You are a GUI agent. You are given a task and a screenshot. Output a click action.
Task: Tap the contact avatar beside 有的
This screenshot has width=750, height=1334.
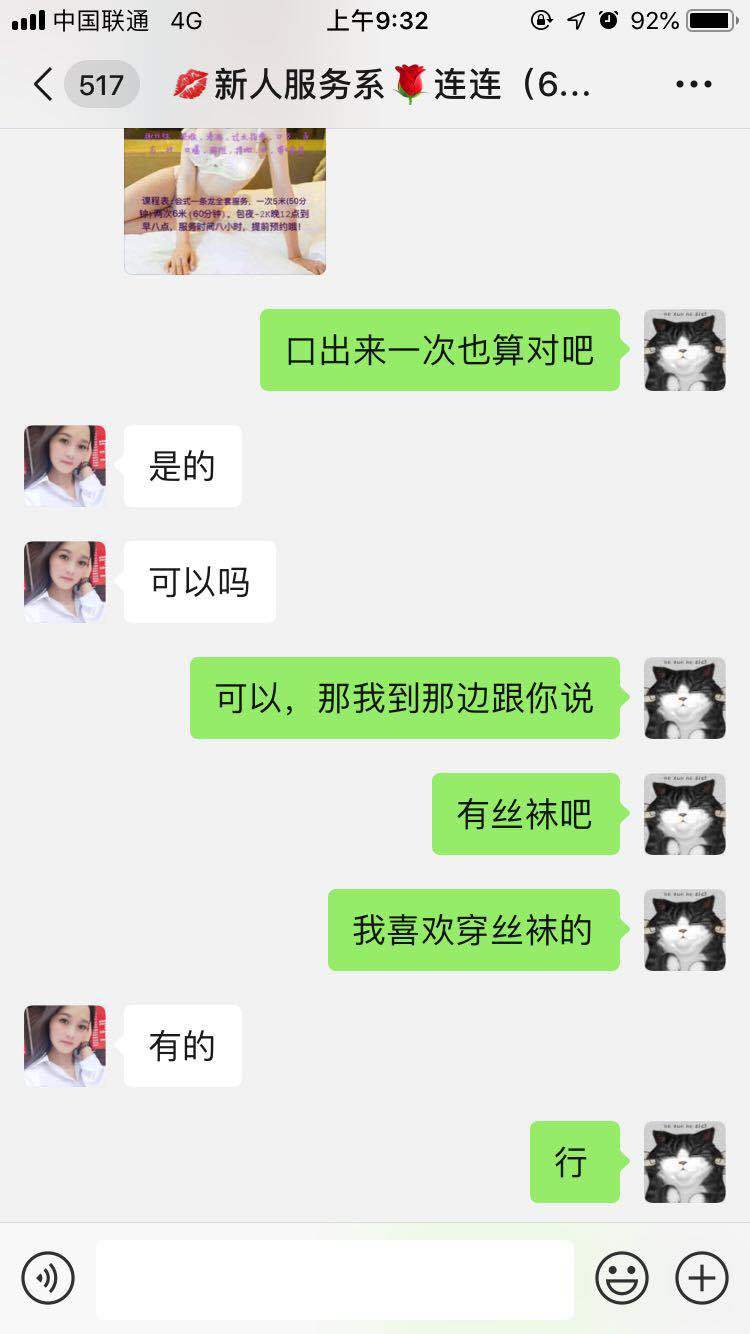pyautogui.click(x=63, y=1045)
